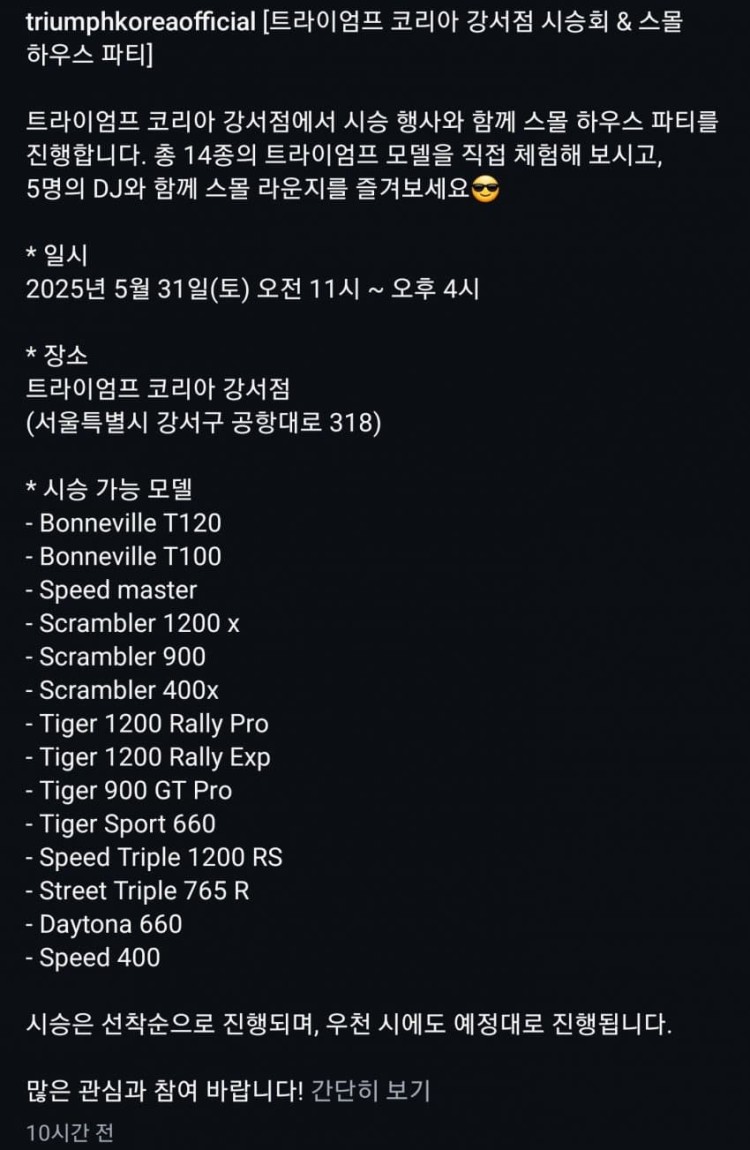Collapse the caption with 간단히 보기
The image size is (750, 1150).
pos(370,1090)
